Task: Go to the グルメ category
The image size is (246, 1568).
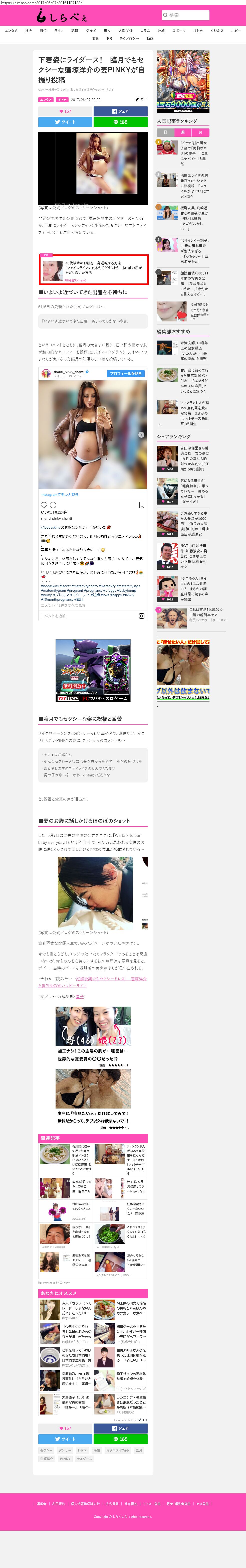Action: point(91,31)
